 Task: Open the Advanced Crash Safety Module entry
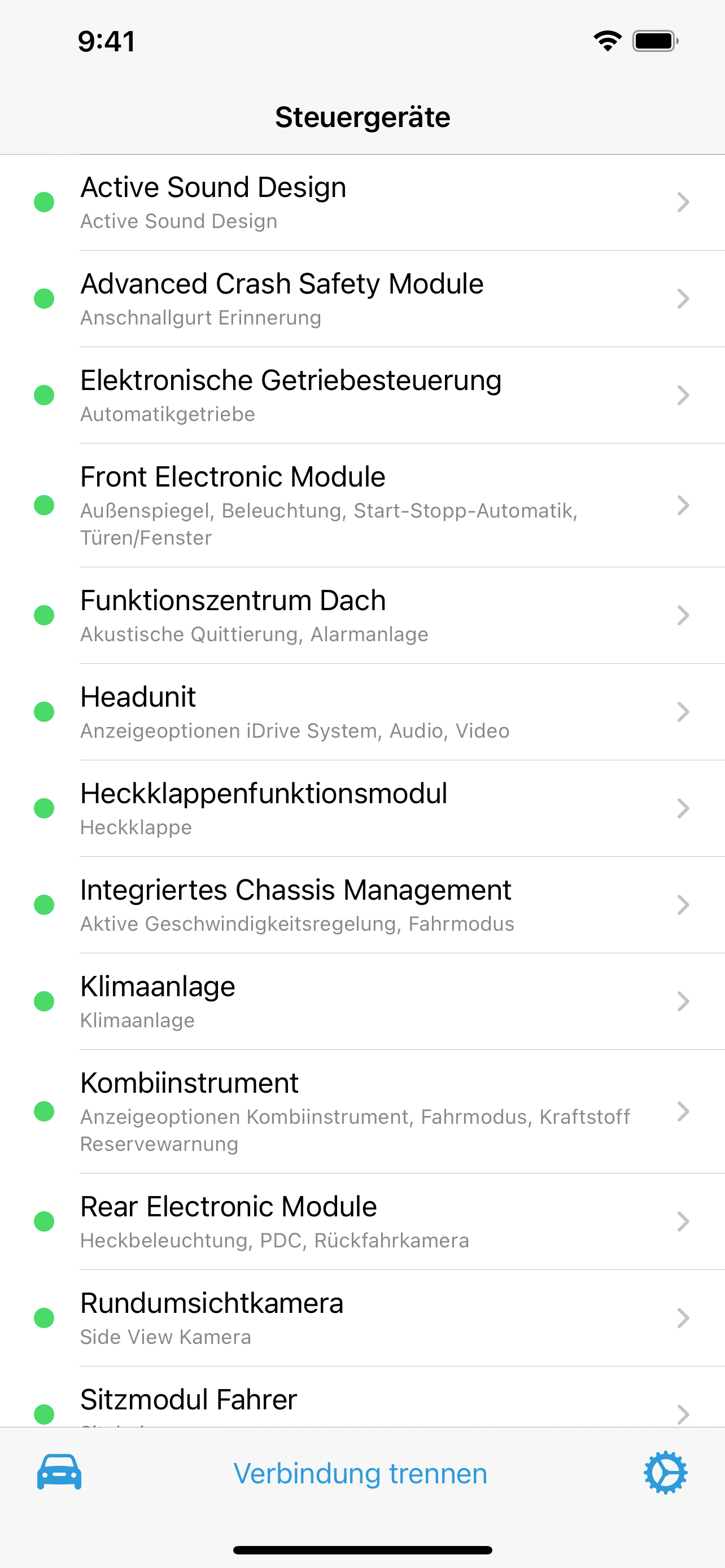click(x=362, y=297)
